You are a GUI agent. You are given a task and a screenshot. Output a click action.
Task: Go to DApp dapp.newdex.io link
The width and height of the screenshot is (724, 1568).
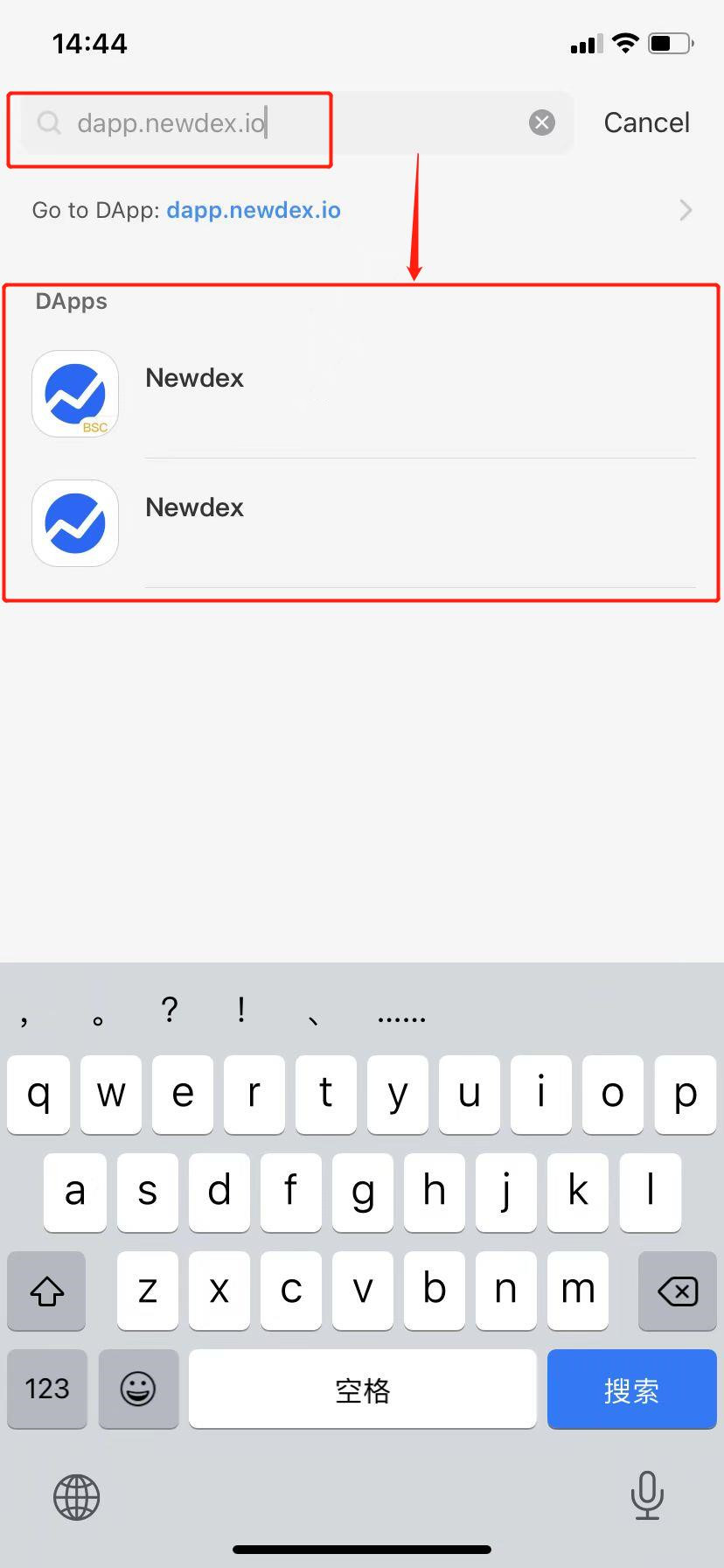point(362,210)
